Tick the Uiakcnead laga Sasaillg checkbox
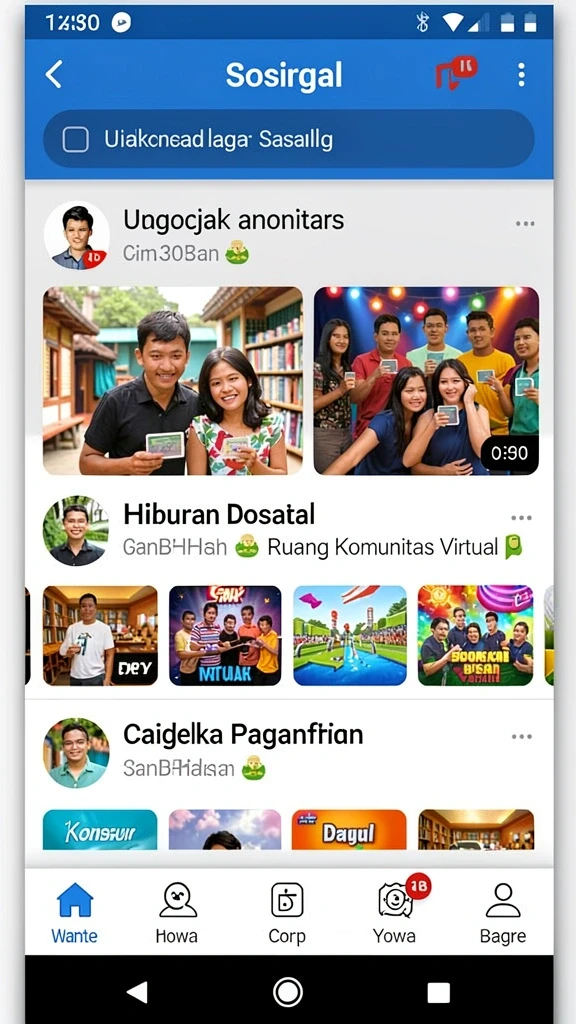The width and height of the screenshot is (576, 1024). [75, 139]
